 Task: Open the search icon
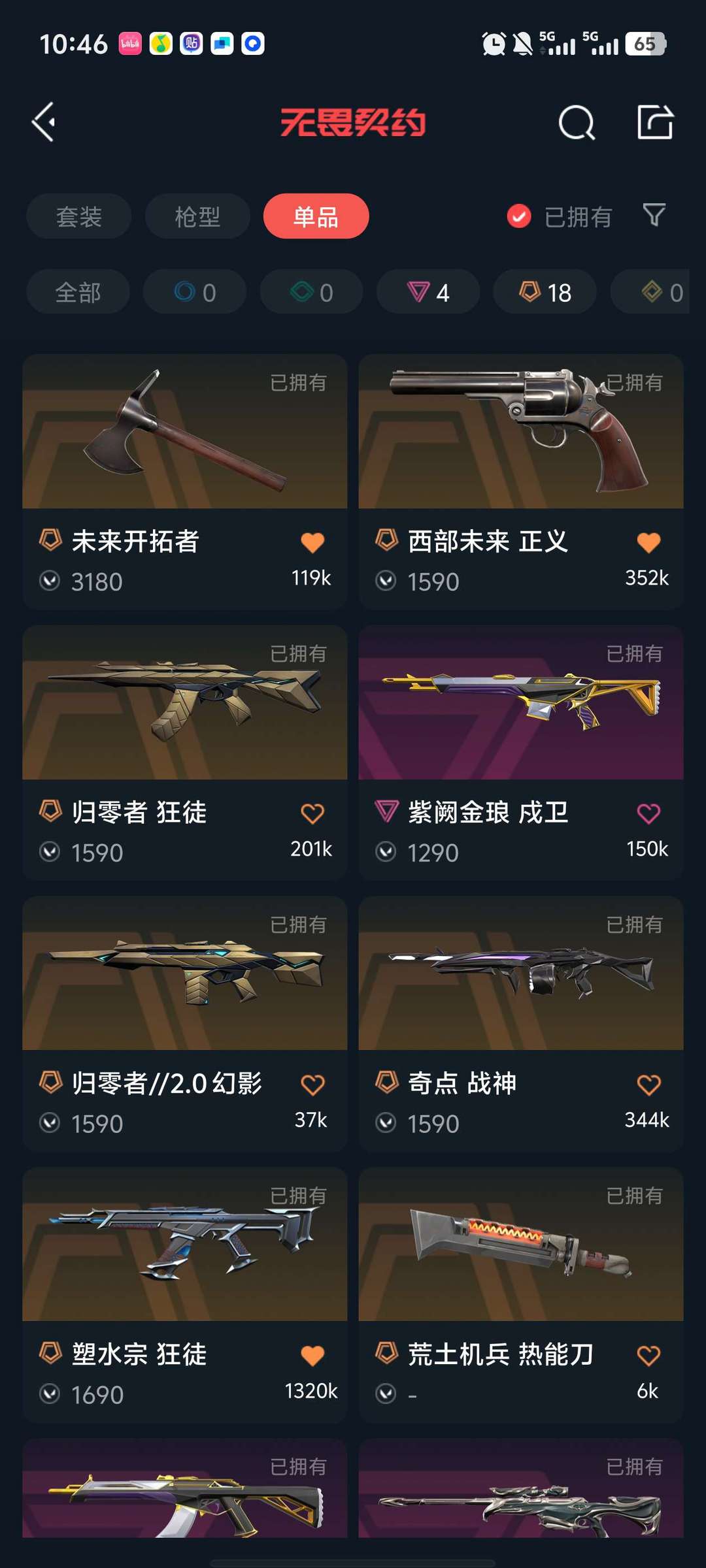pos(577,122)
